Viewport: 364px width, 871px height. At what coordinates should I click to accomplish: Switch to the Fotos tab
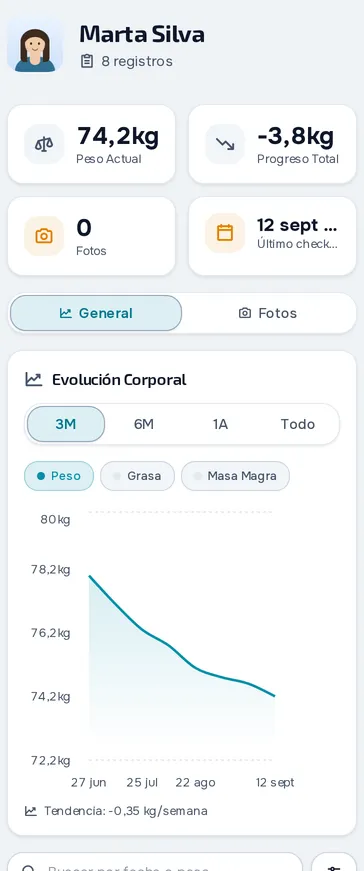tap(268, 313)
